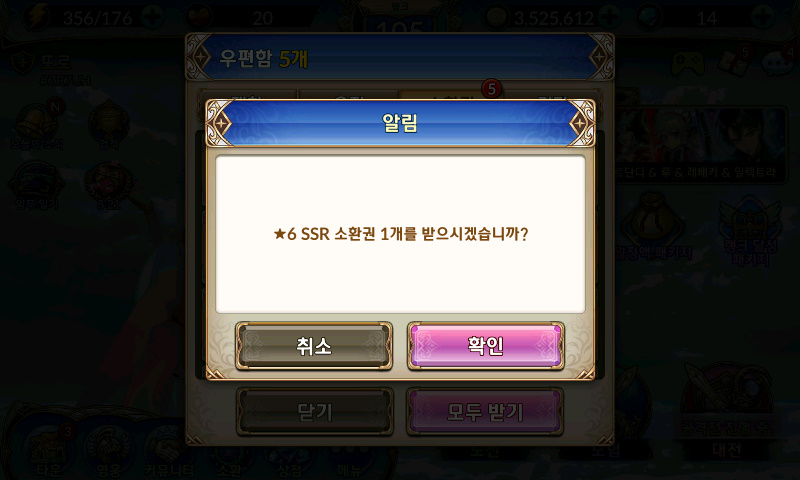The width and height of the screenshot is (800, 480).
Task: Cancel with the 취소 button
Action: 314,346
